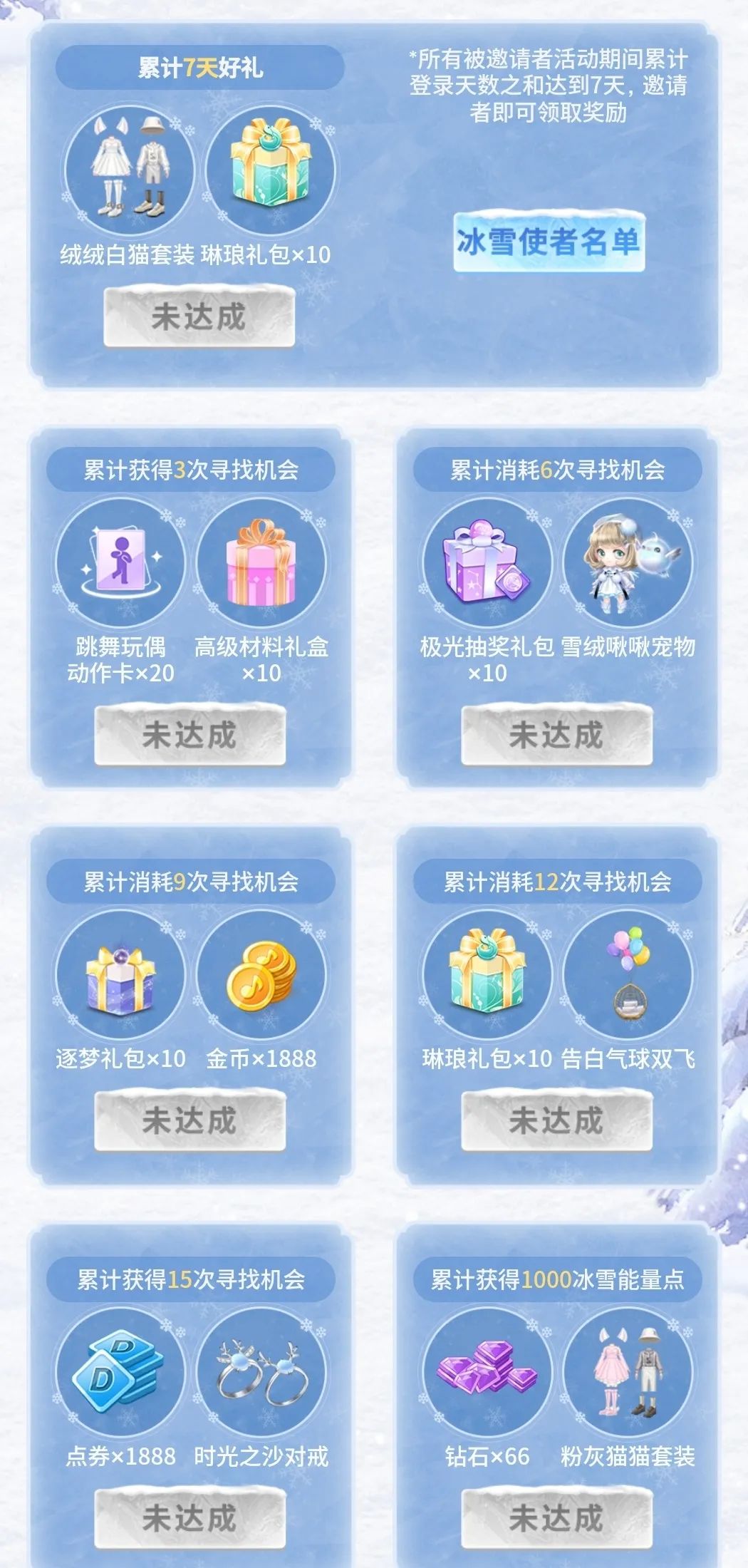Screen dimensions: 748x1568
Task: Tap 未达成 under 累计获得15次寻找机会
Action: [189, 1517]
